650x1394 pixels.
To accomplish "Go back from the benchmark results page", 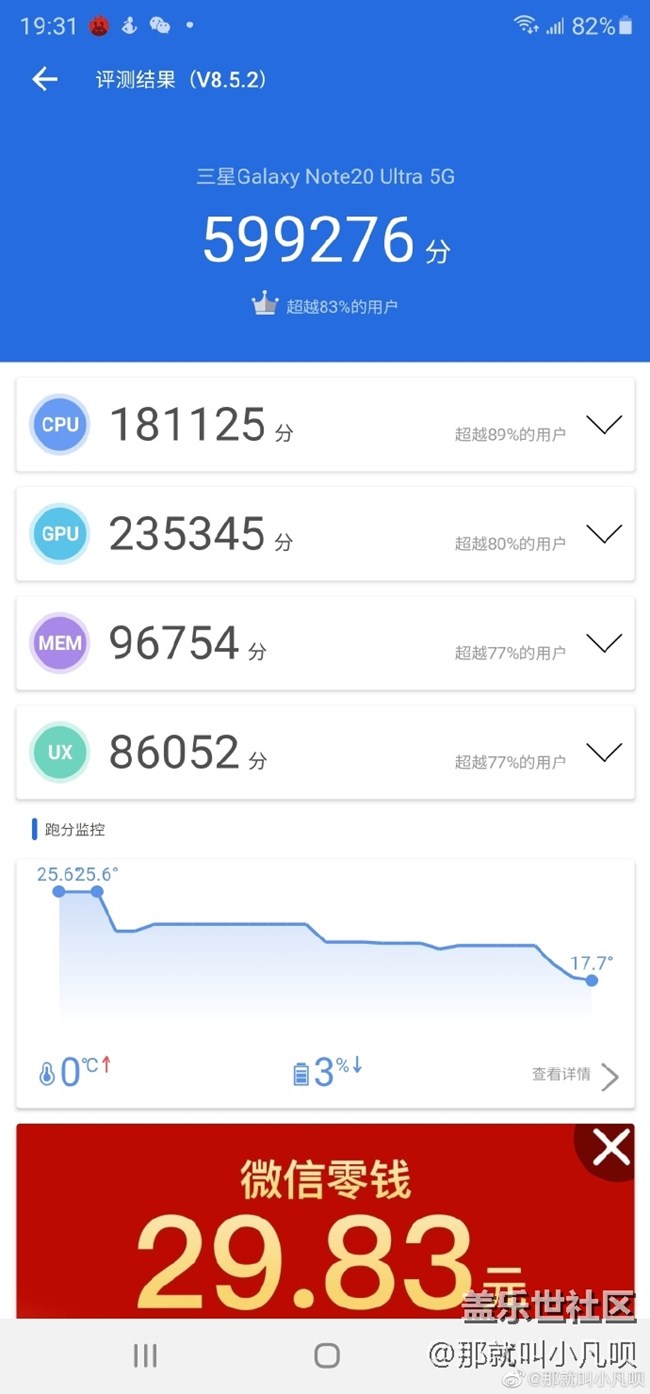I will coord(45,80).
